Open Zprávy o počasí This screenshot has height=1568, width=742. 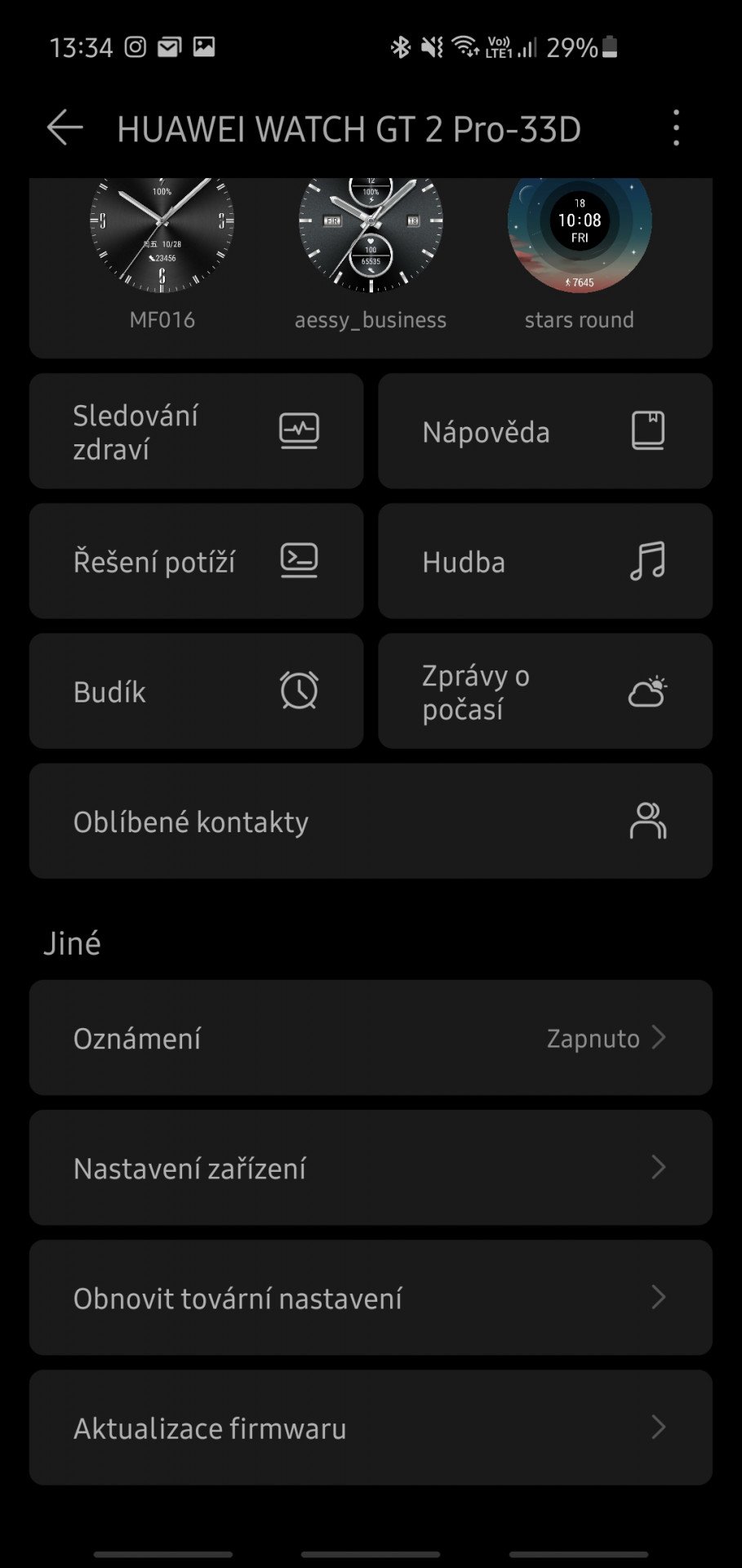545,691
